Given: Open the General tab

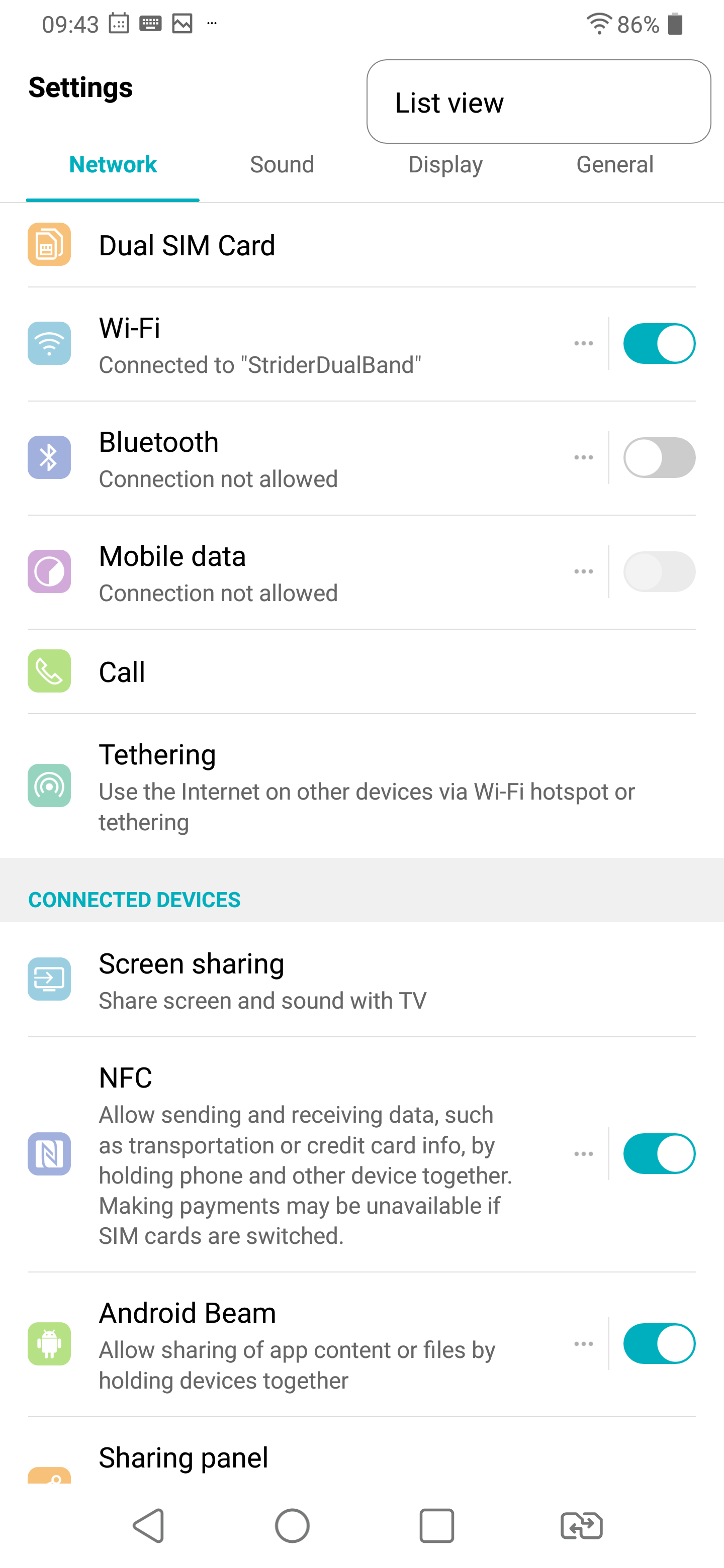Looking at the screenshot, I should 614,164.
